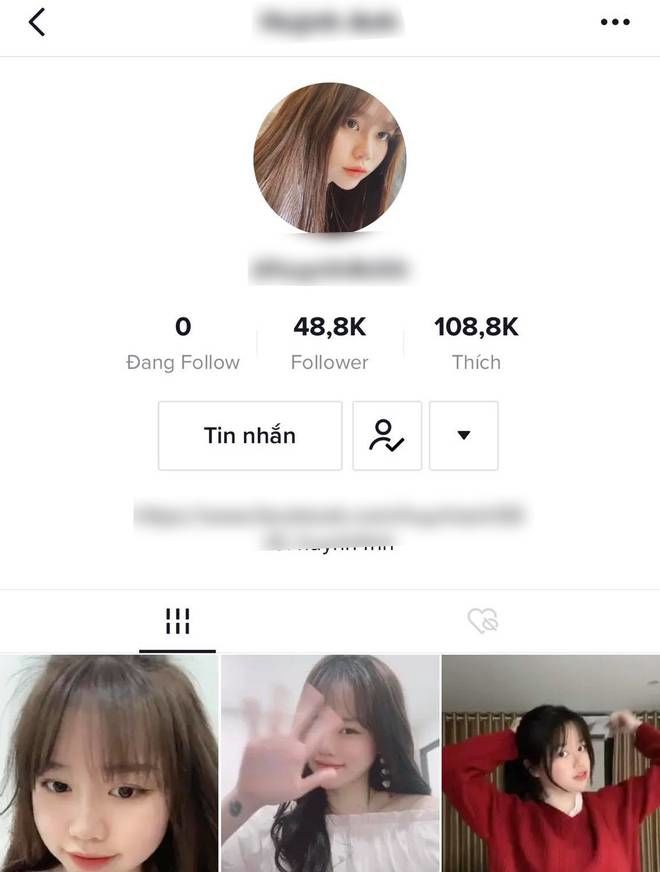
Task: Switch to the liked videos tab
Action: (483, 622)
